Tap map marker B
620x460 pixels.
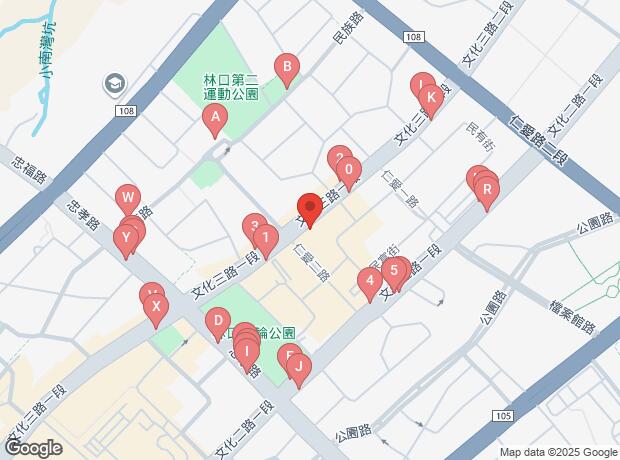(x=288, y=69)
